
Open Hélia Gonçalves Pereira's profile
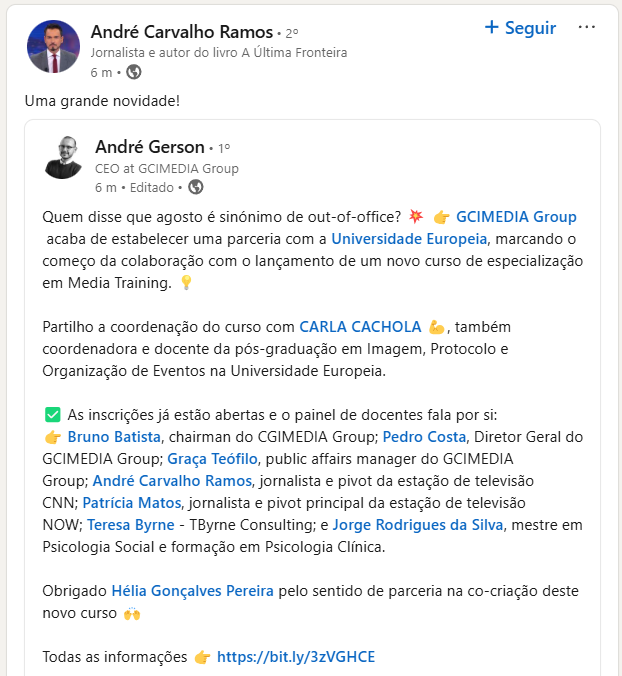192,591
